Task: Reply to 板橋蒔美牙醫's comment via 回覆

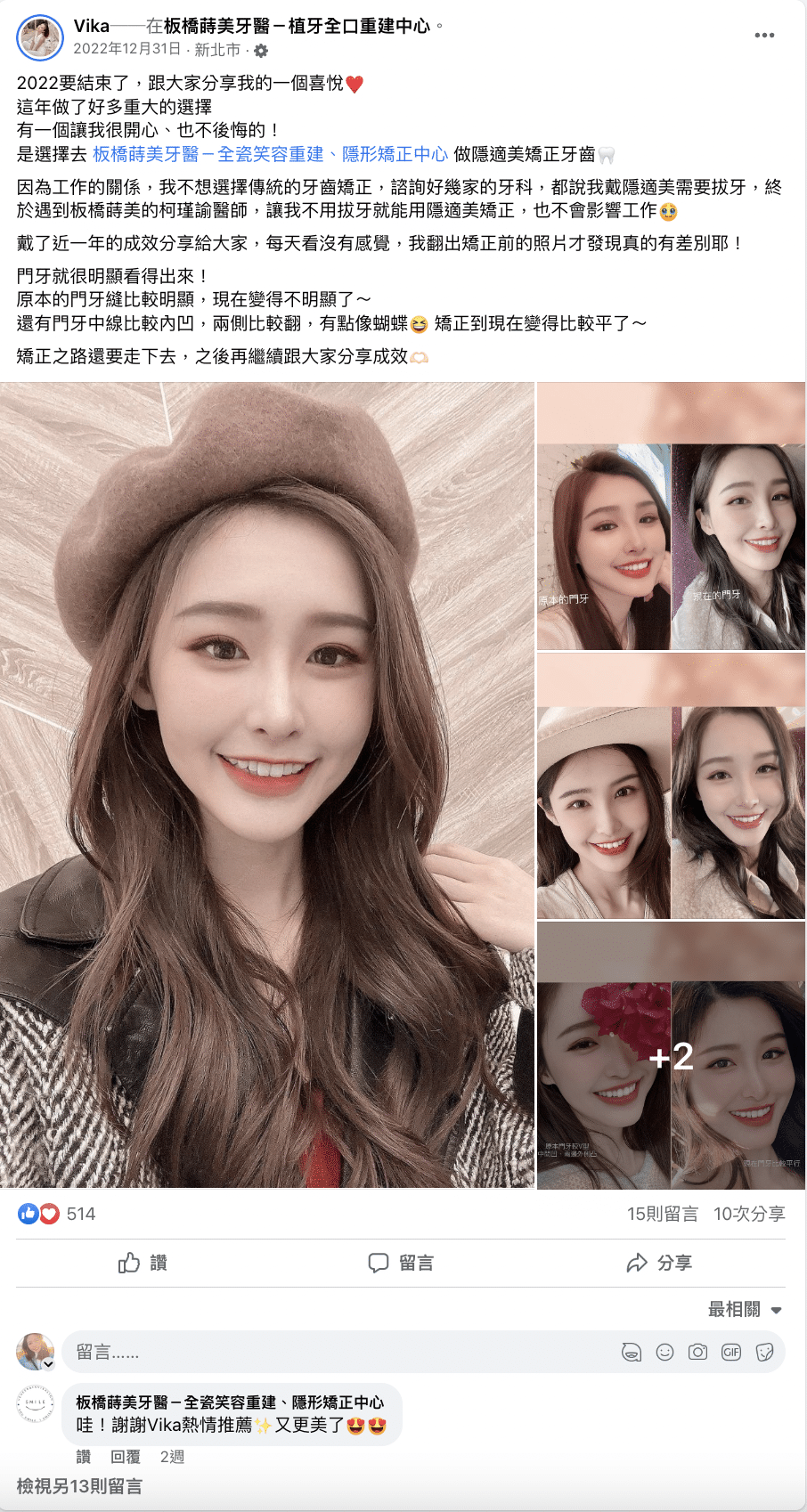Action: (x=126, y=1457)
